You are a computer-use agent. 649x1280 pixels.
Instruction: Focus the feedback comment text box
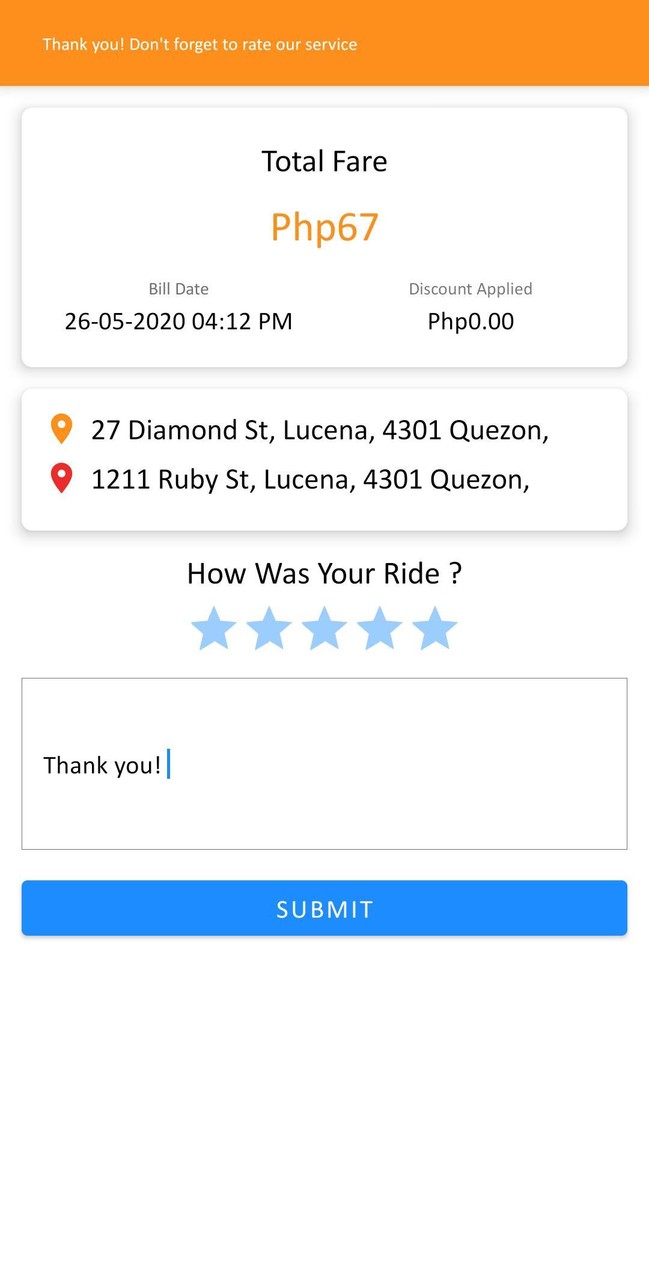(324, 764)
